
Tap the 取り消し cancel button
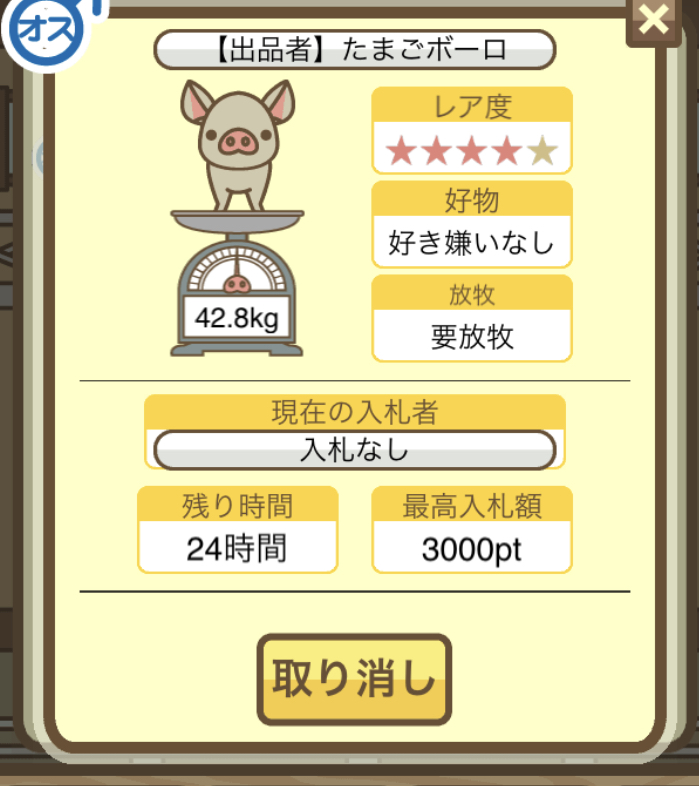(x=354, y=680)
